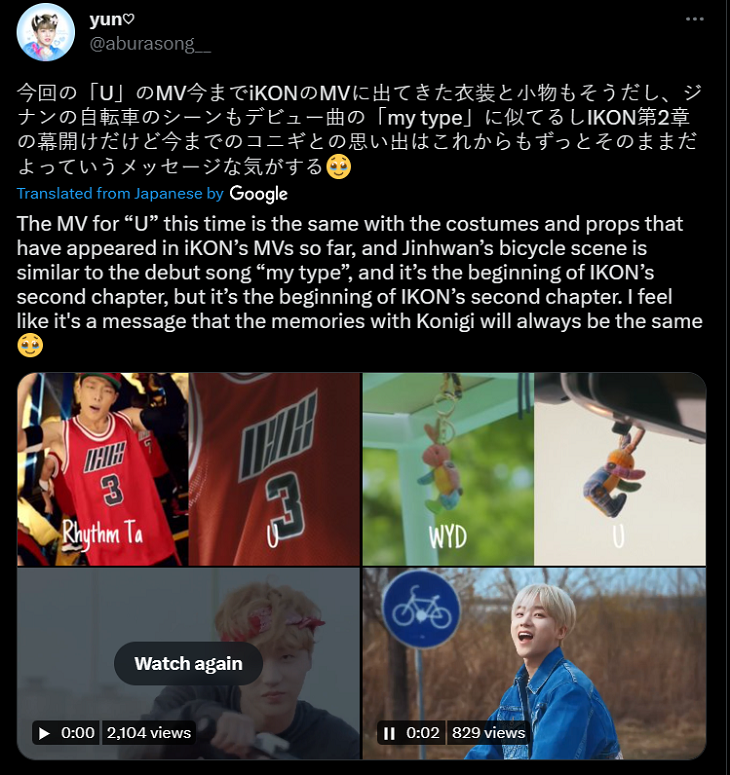Open the @aburasong__ profile handle
The width and height of the screenshot is (730, 775).
(149, 43)
